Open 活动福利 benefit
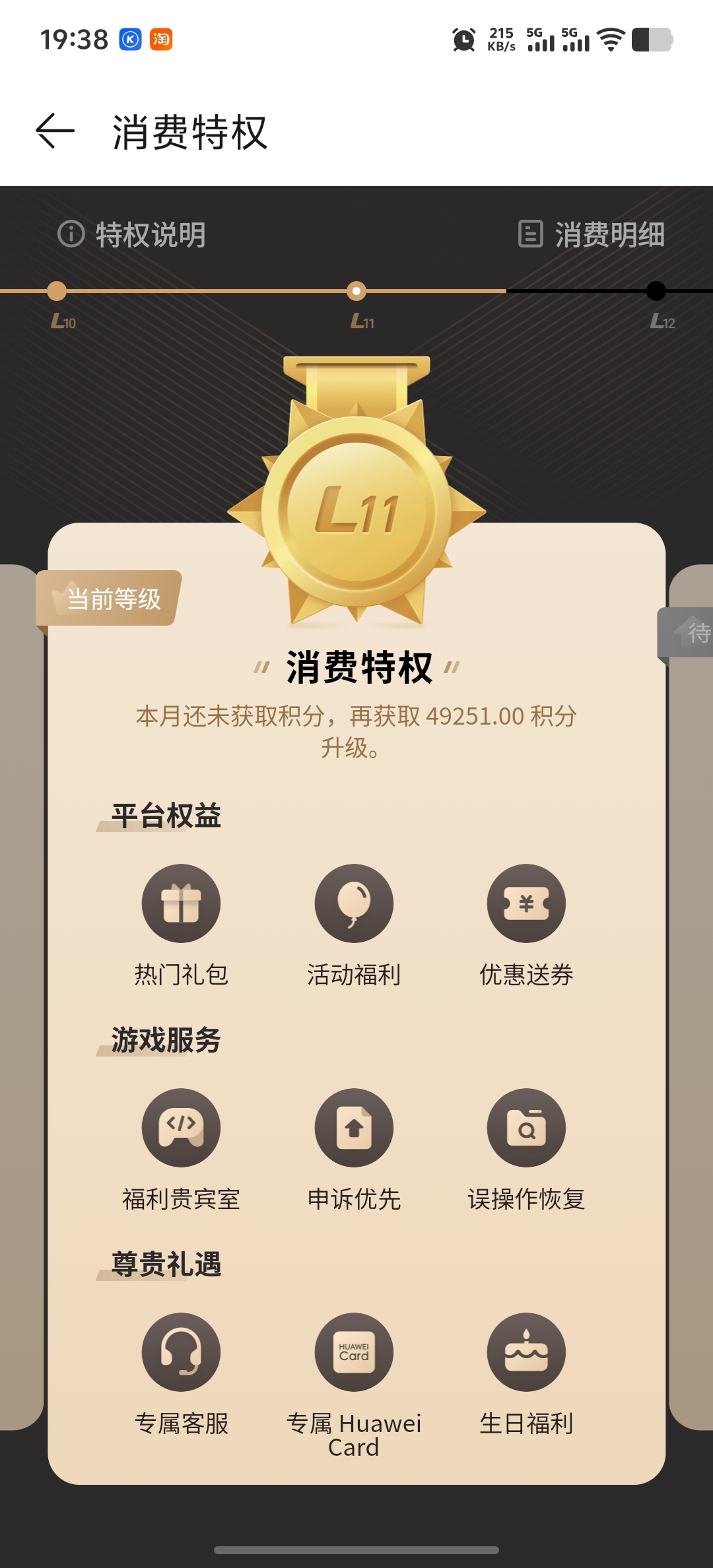Viewport: 713px width, 1568px height. pyautogui.click(x=354, y=904)
